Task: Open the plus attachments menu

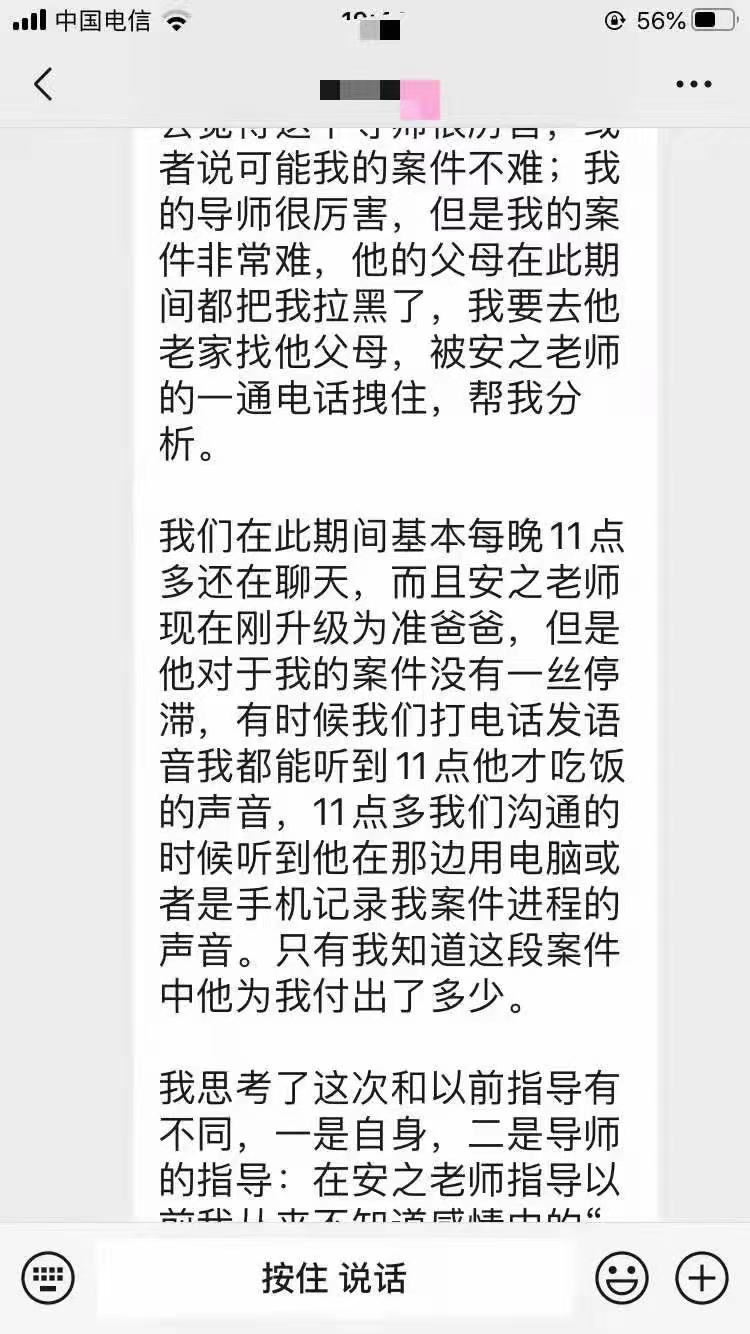Action: (702, 1277)
